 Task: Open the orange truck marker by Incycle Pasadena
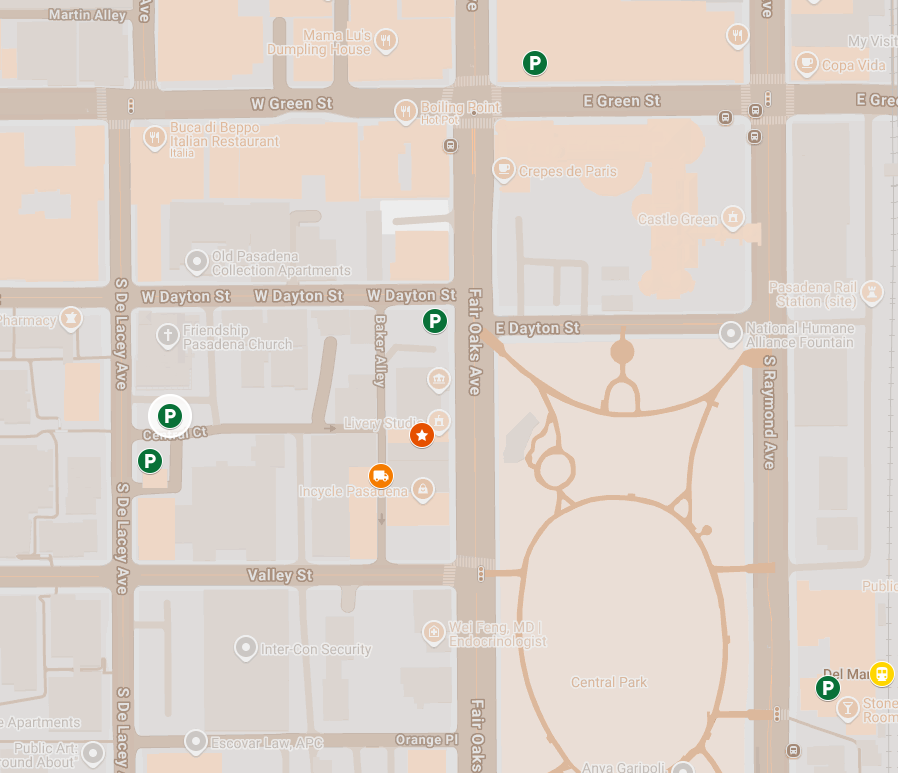point(380,475)
